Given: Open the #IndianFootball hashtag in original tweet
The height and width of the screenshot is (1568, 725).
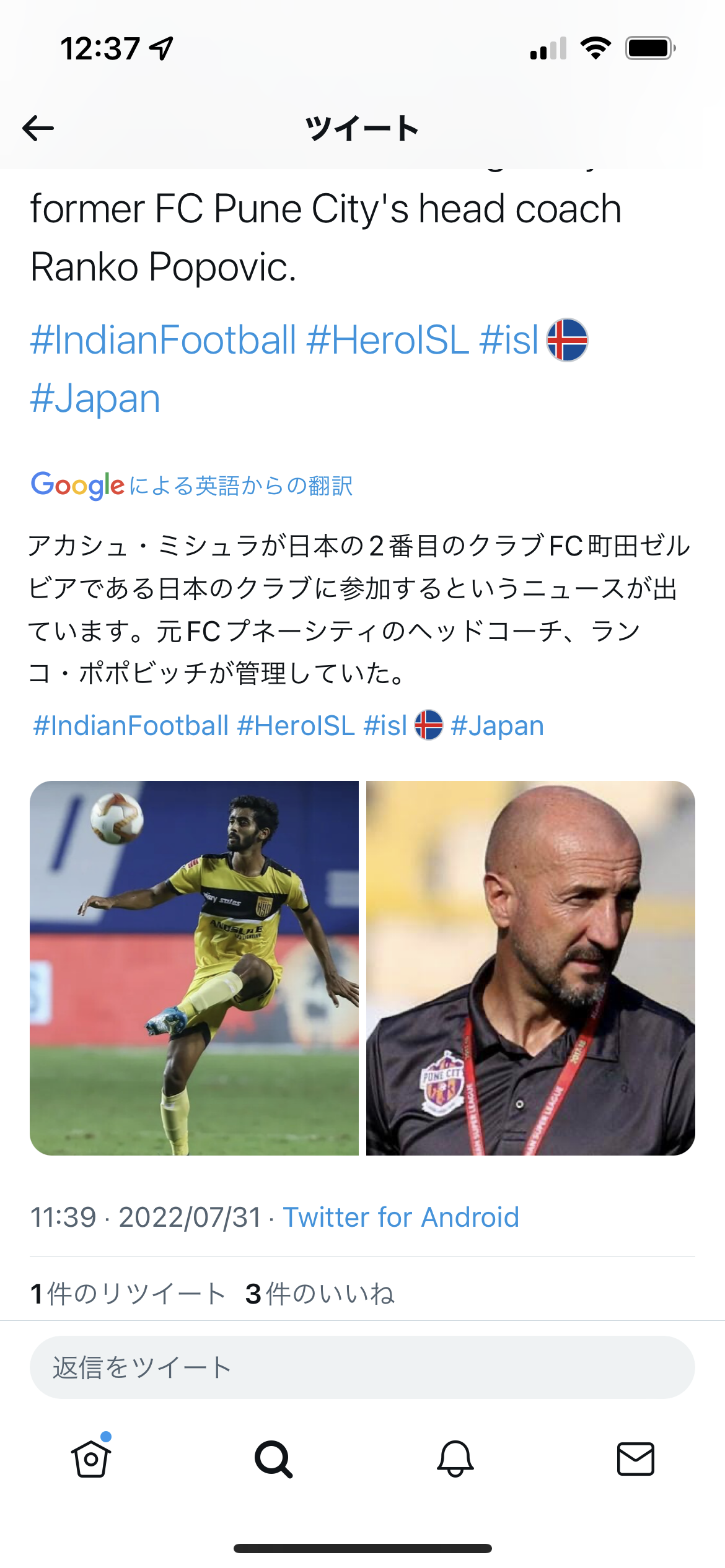Looking at the screenshot, I should pyautogui.click(x=164, y=340).
